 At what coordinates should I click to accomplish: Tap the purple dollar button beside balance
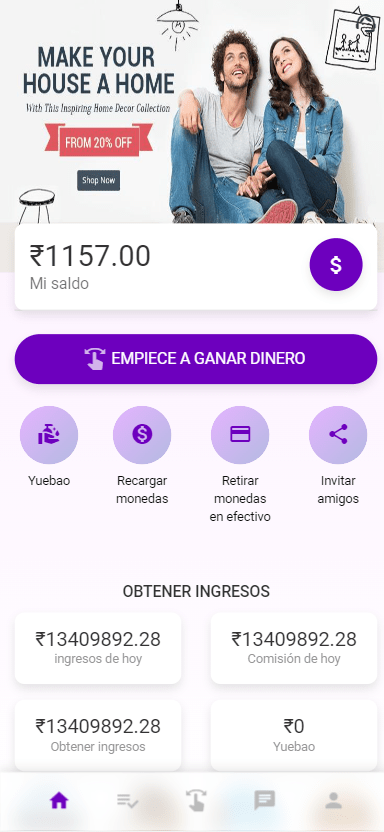pyautogui.click(x=336, y=265)
